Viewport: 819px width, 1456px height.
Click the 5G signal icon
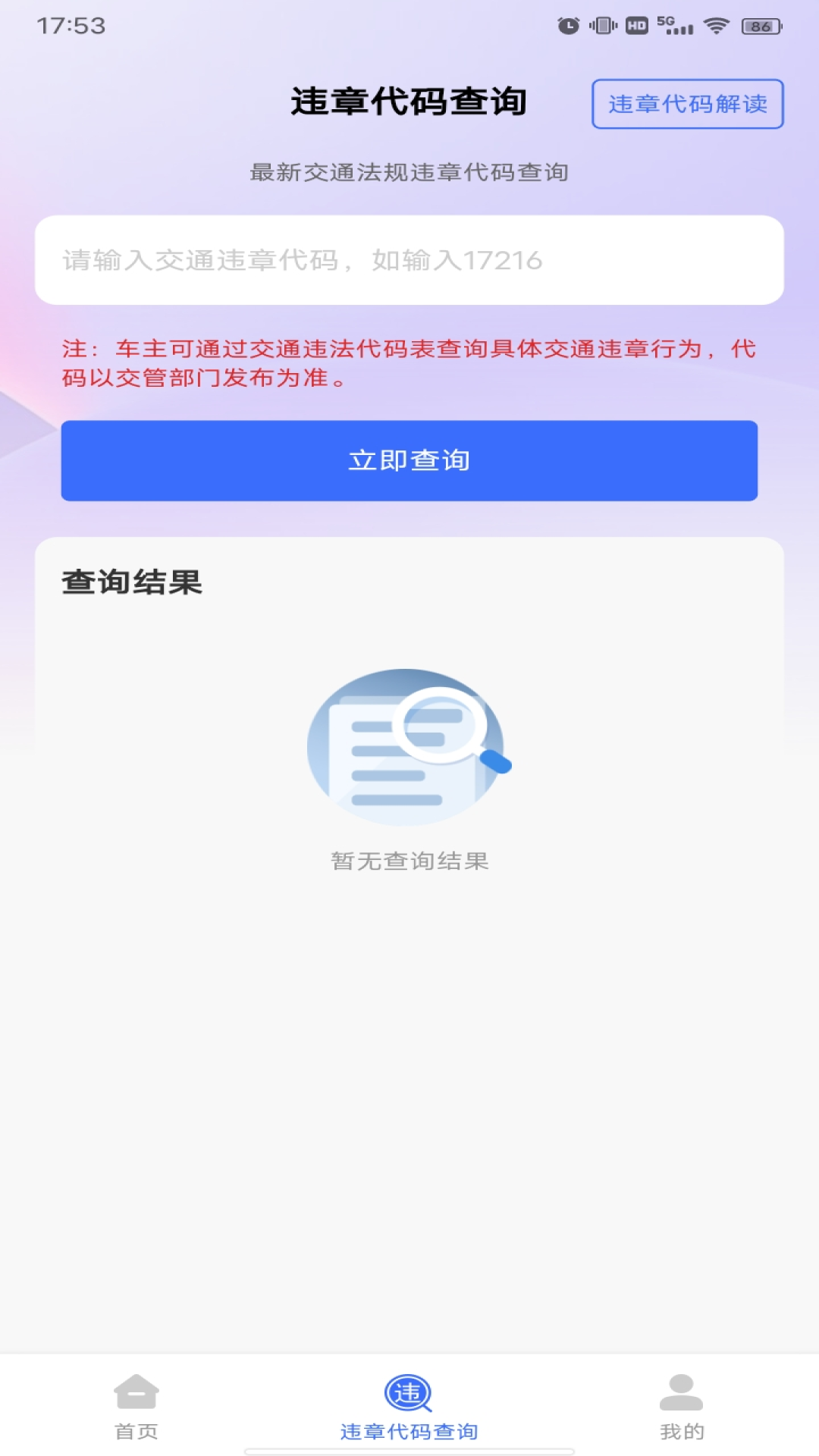[675, 24]
